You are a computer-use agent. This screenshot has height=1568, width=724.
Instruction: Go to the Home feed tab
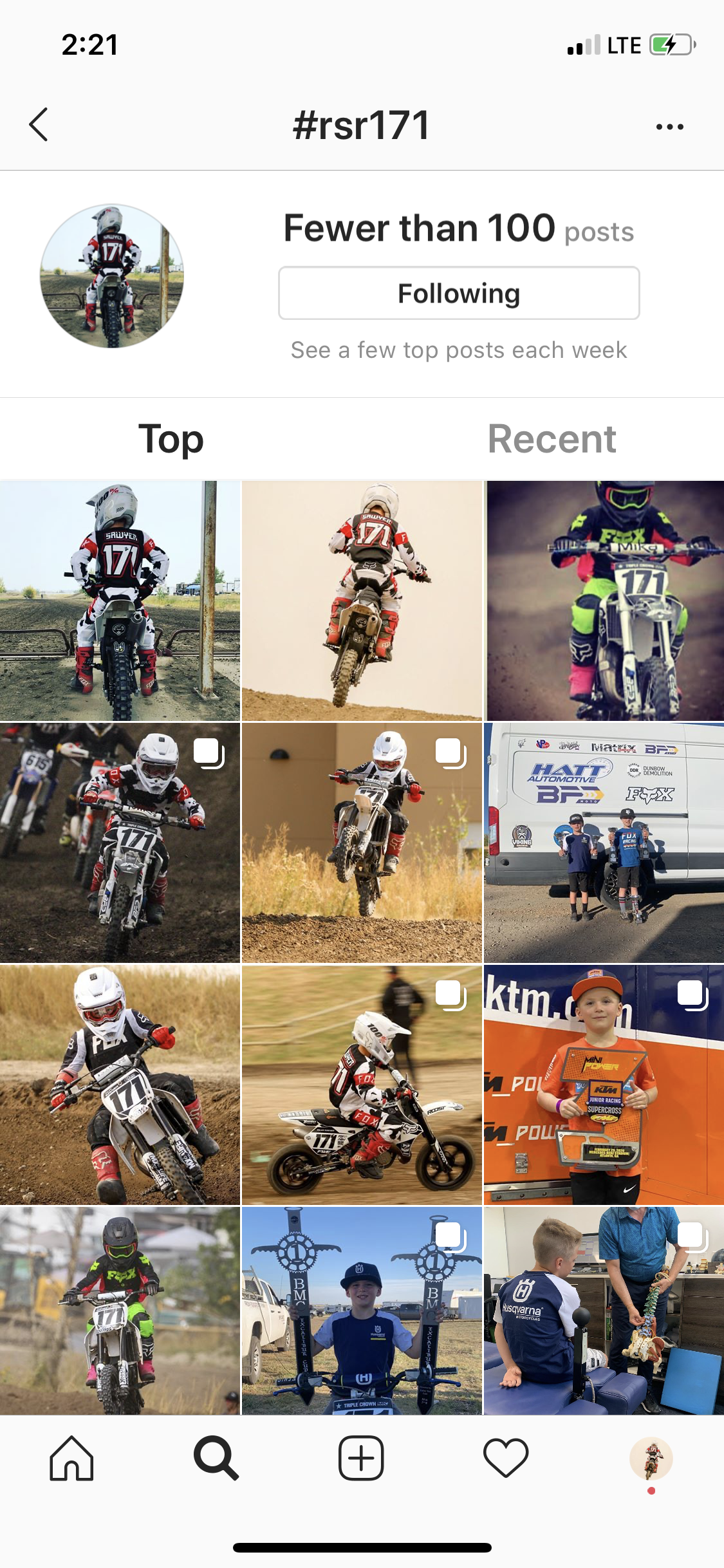tap(71, 1459)
